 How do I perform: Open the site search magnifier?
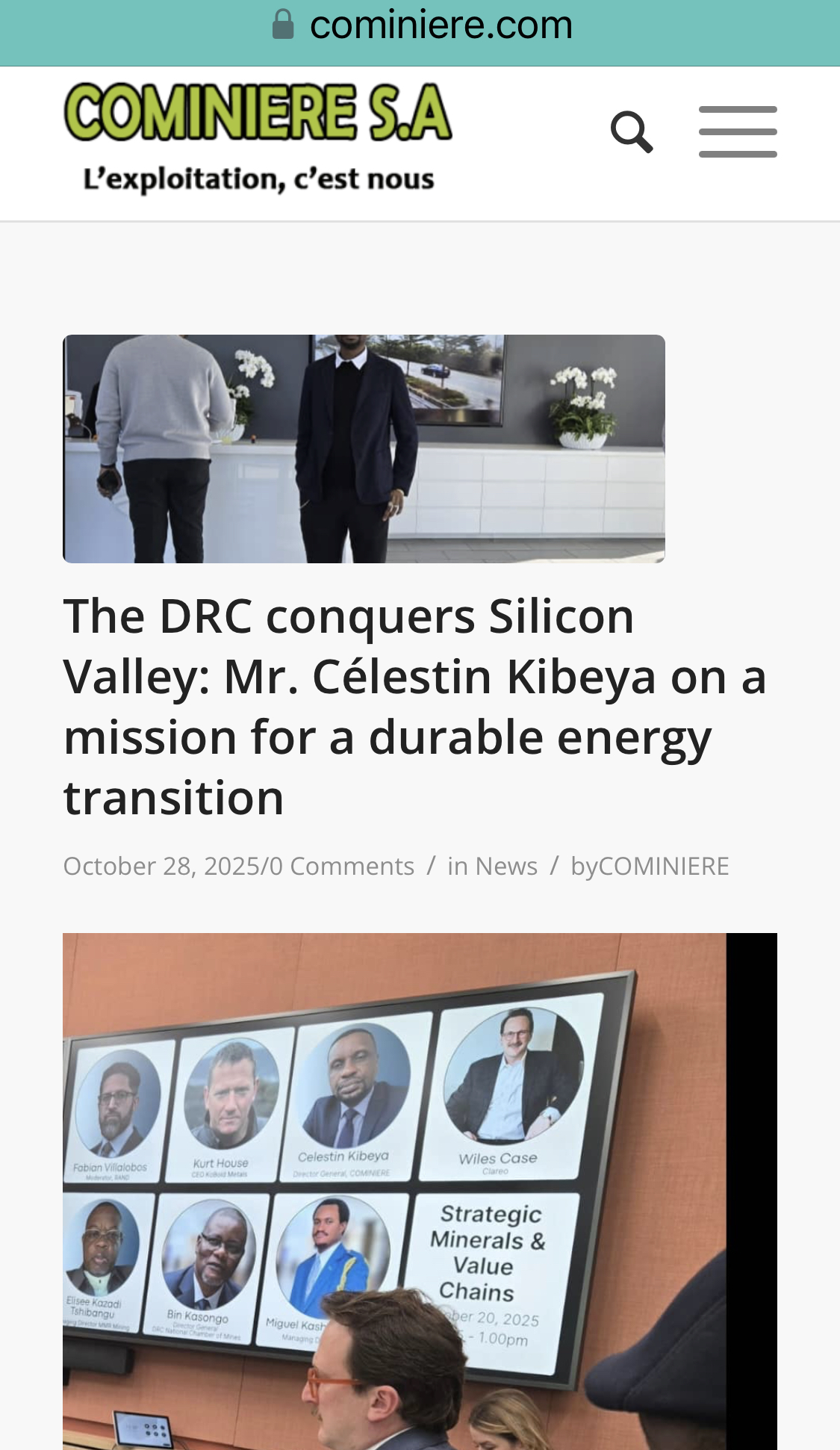point(632,132)
